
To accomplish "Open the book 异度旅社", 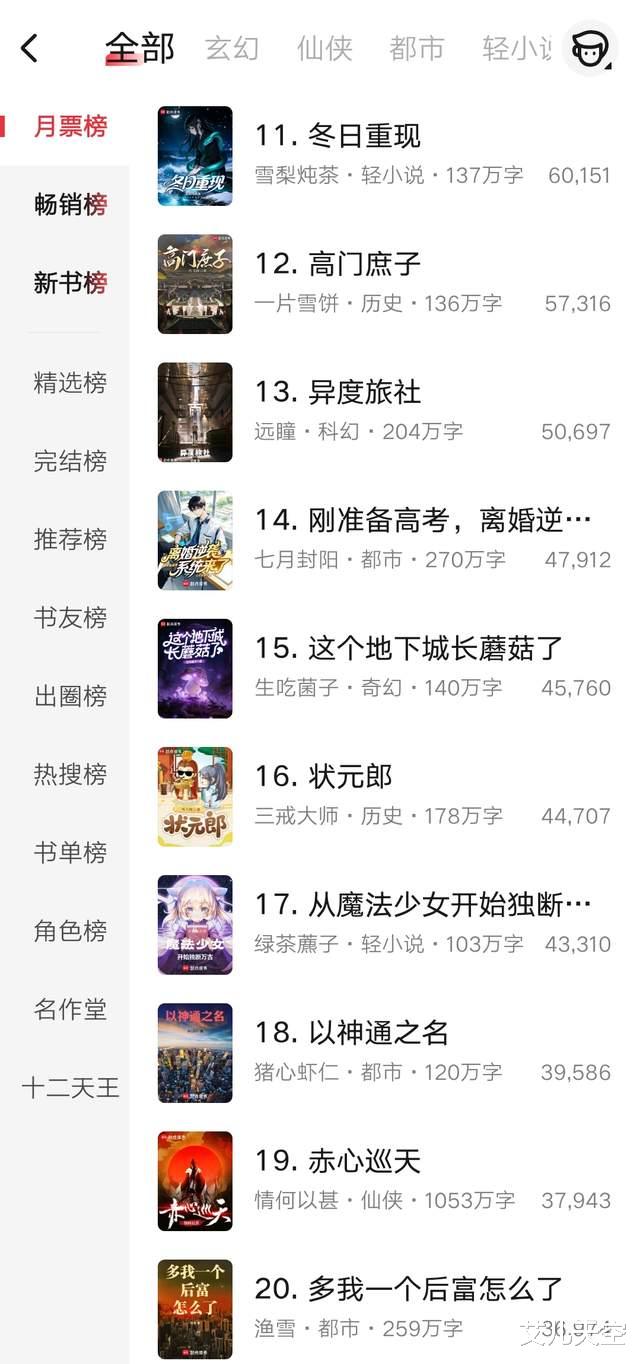I will pyautogui.click(x=337, y=392).
